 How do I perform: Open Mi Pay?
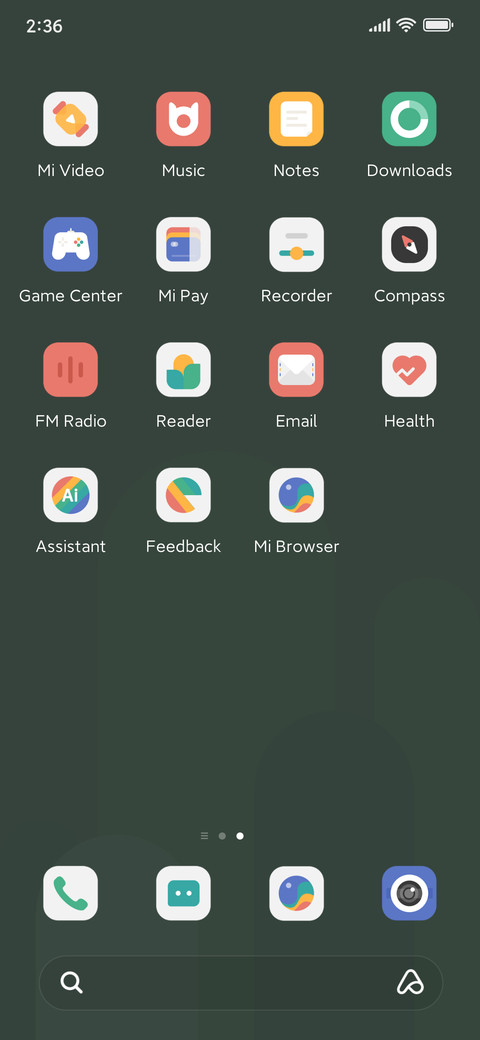click(x=184, y=245)
